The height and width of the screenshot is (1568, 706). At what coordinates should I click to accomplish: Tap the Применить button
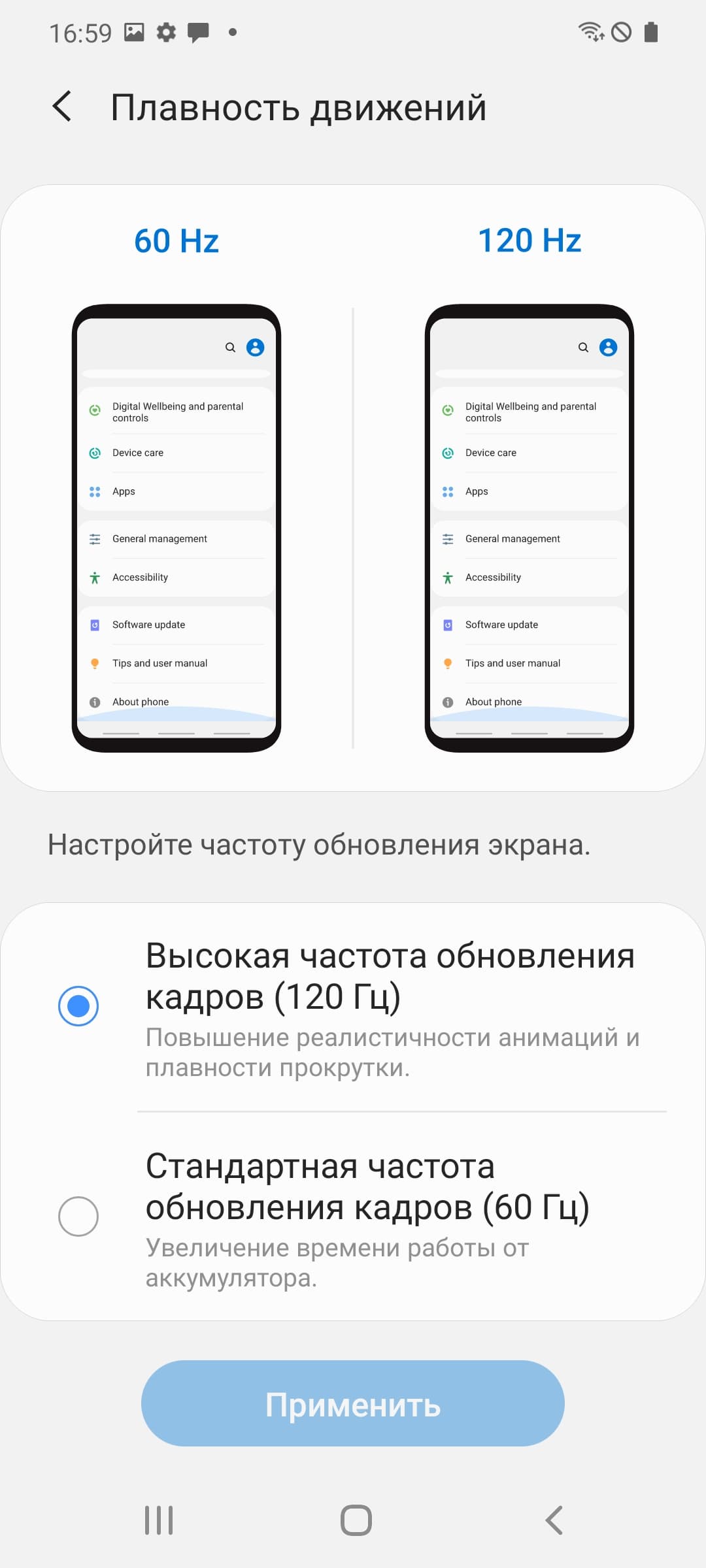click(x=353, y=1403)
